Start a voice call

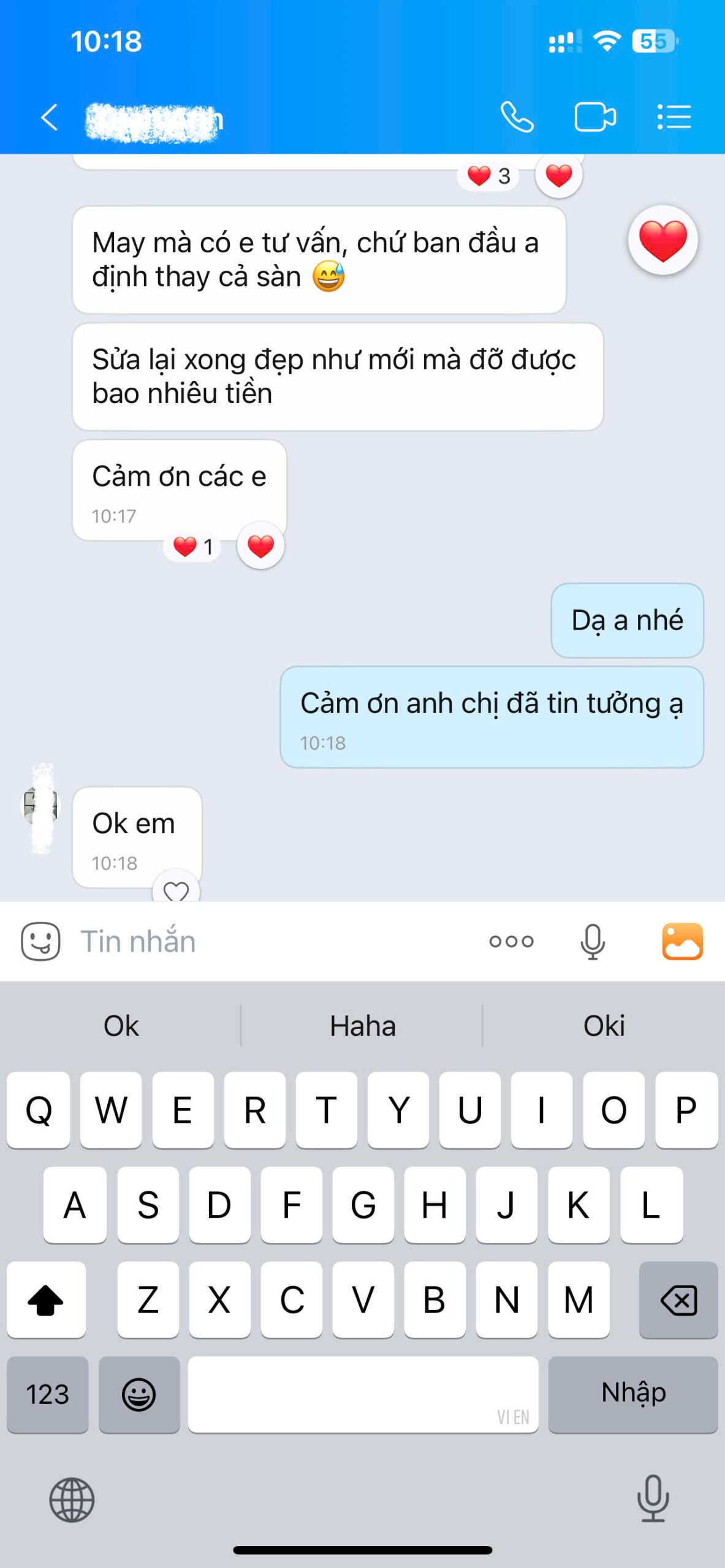click(517, 117)
